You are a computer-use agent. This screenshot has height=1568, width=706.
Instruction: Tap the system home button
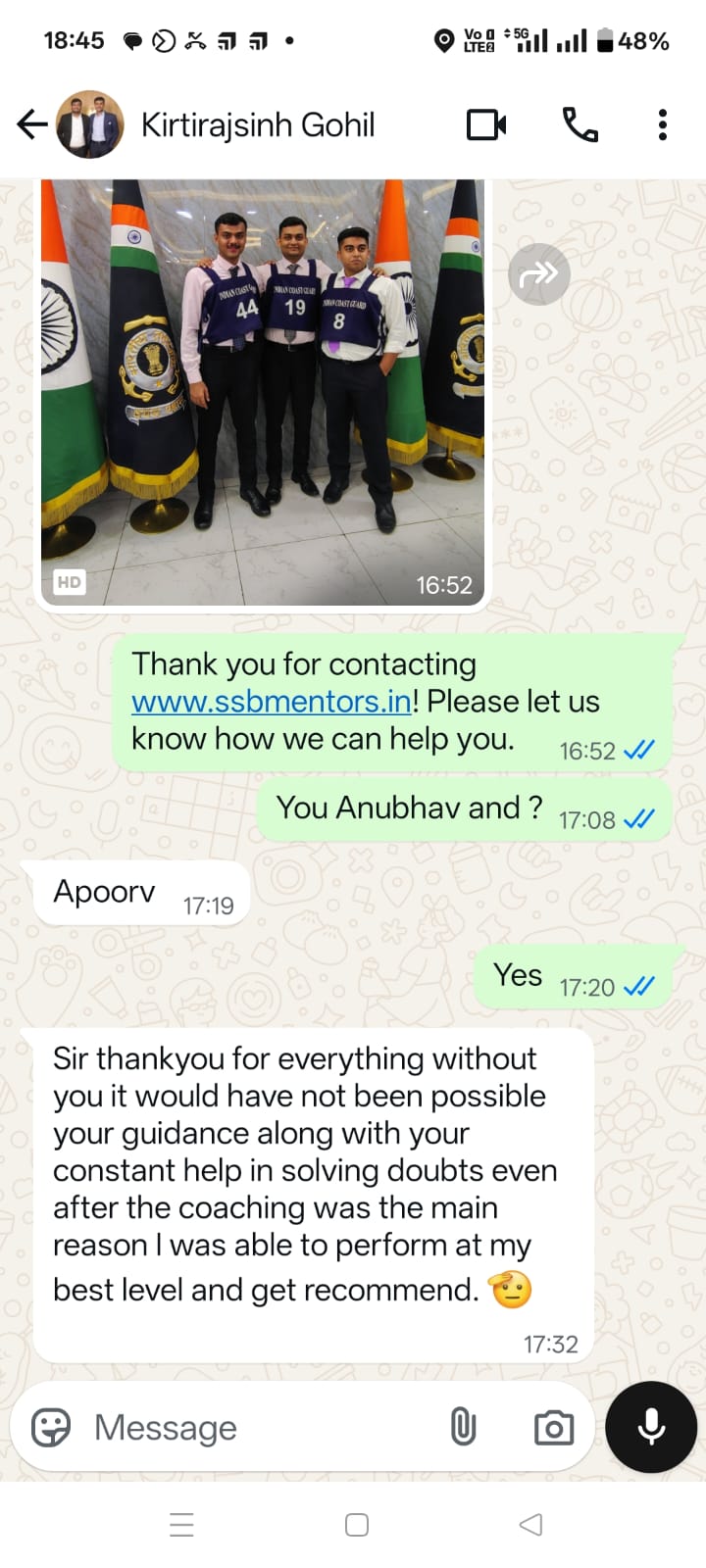(x=357, y=1525)
